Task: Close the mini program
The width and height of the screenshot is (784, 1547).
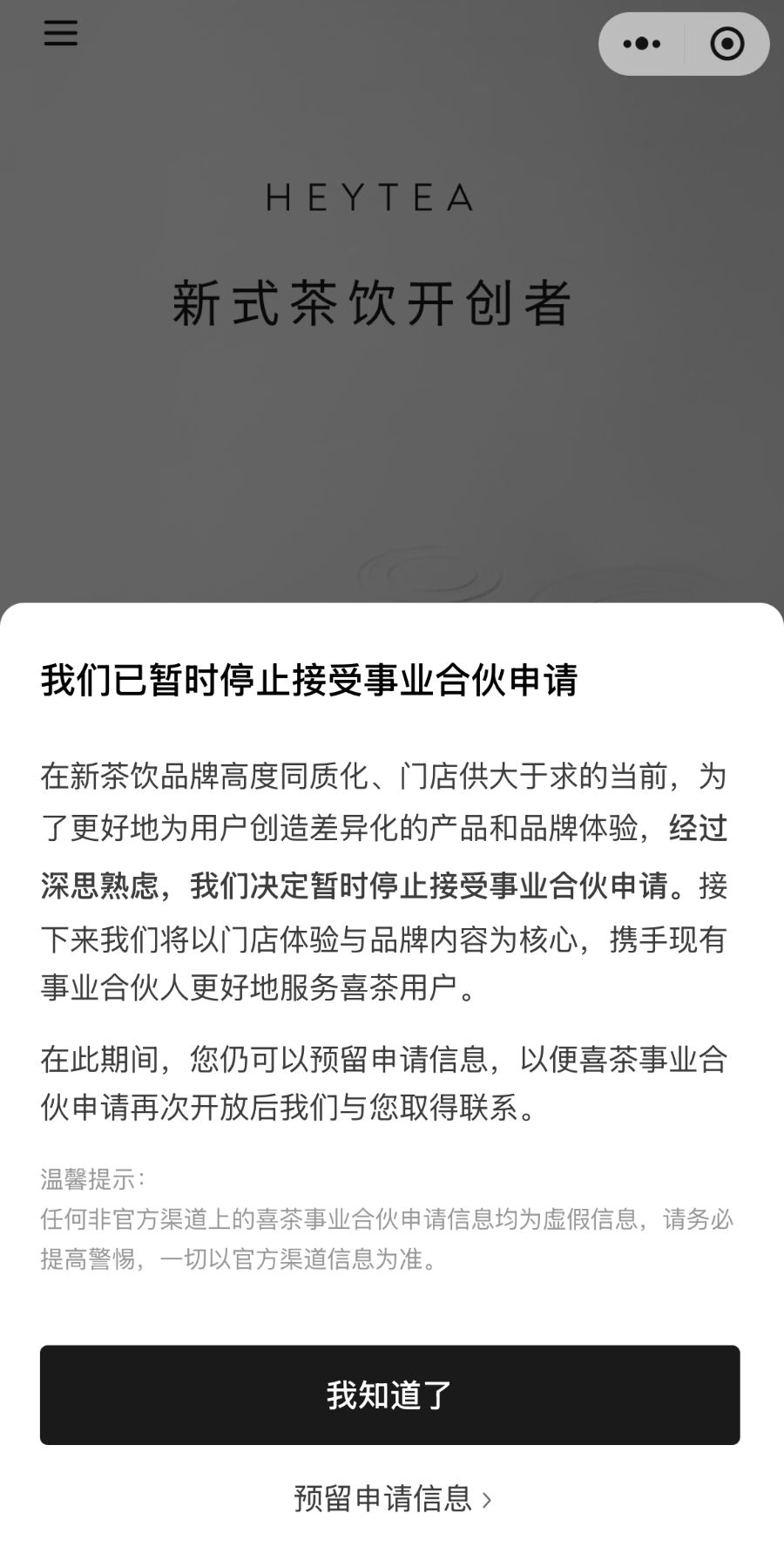Action: (727, 44)
